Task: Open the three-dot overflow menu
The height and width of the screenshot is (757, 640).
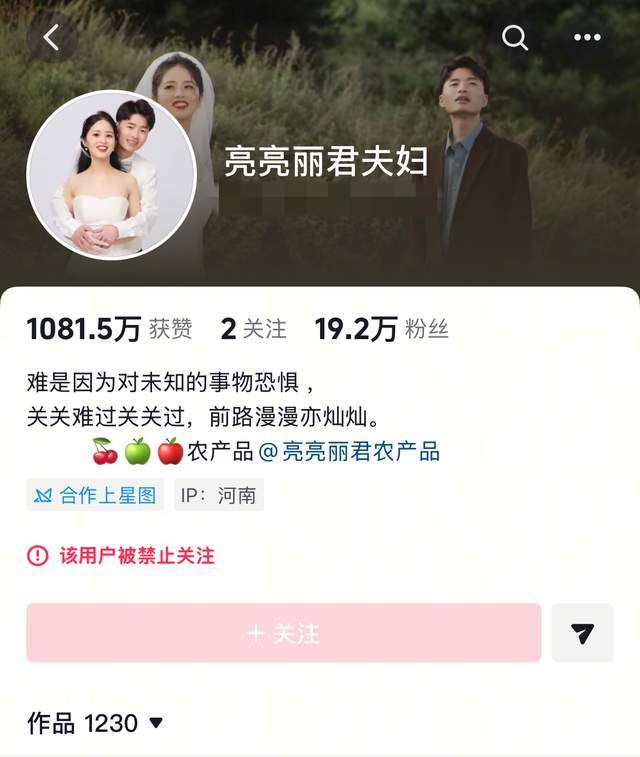Action: 587,38
